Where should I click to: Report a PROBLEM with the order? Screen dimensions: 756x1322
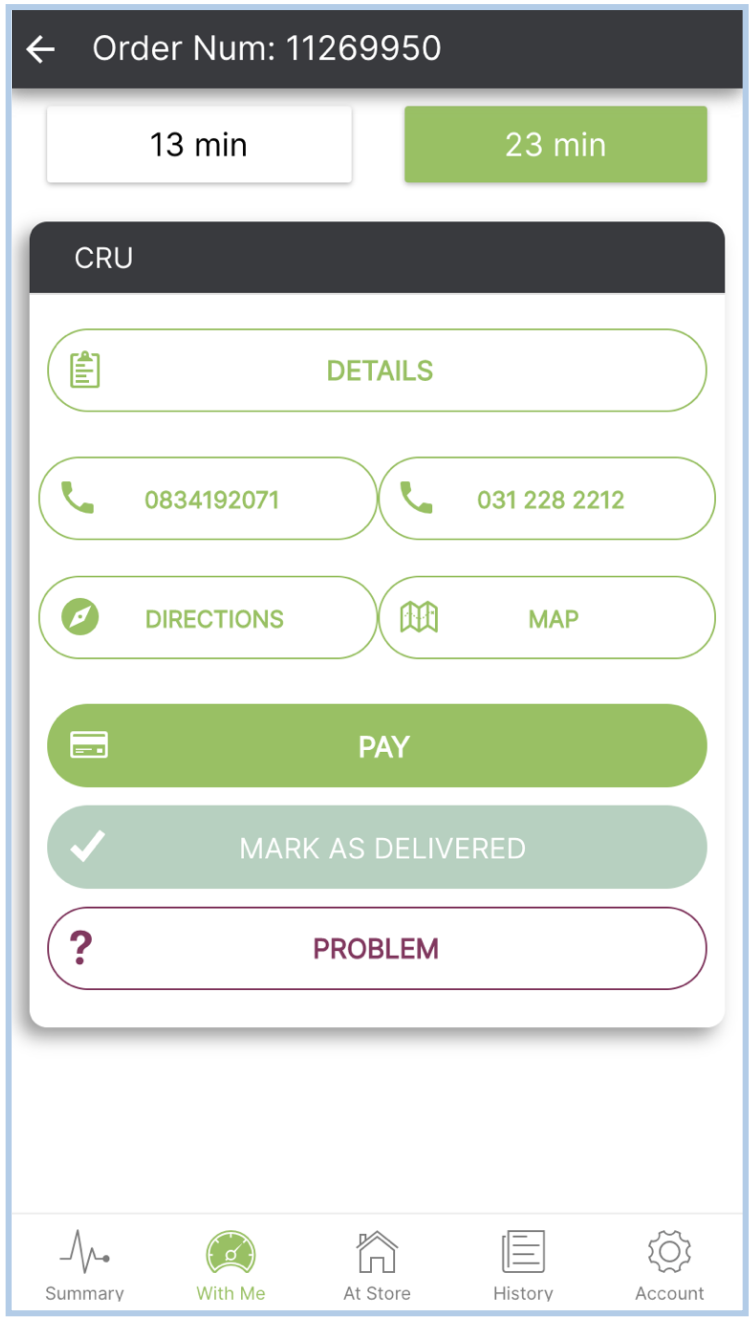tap(377, 948)
